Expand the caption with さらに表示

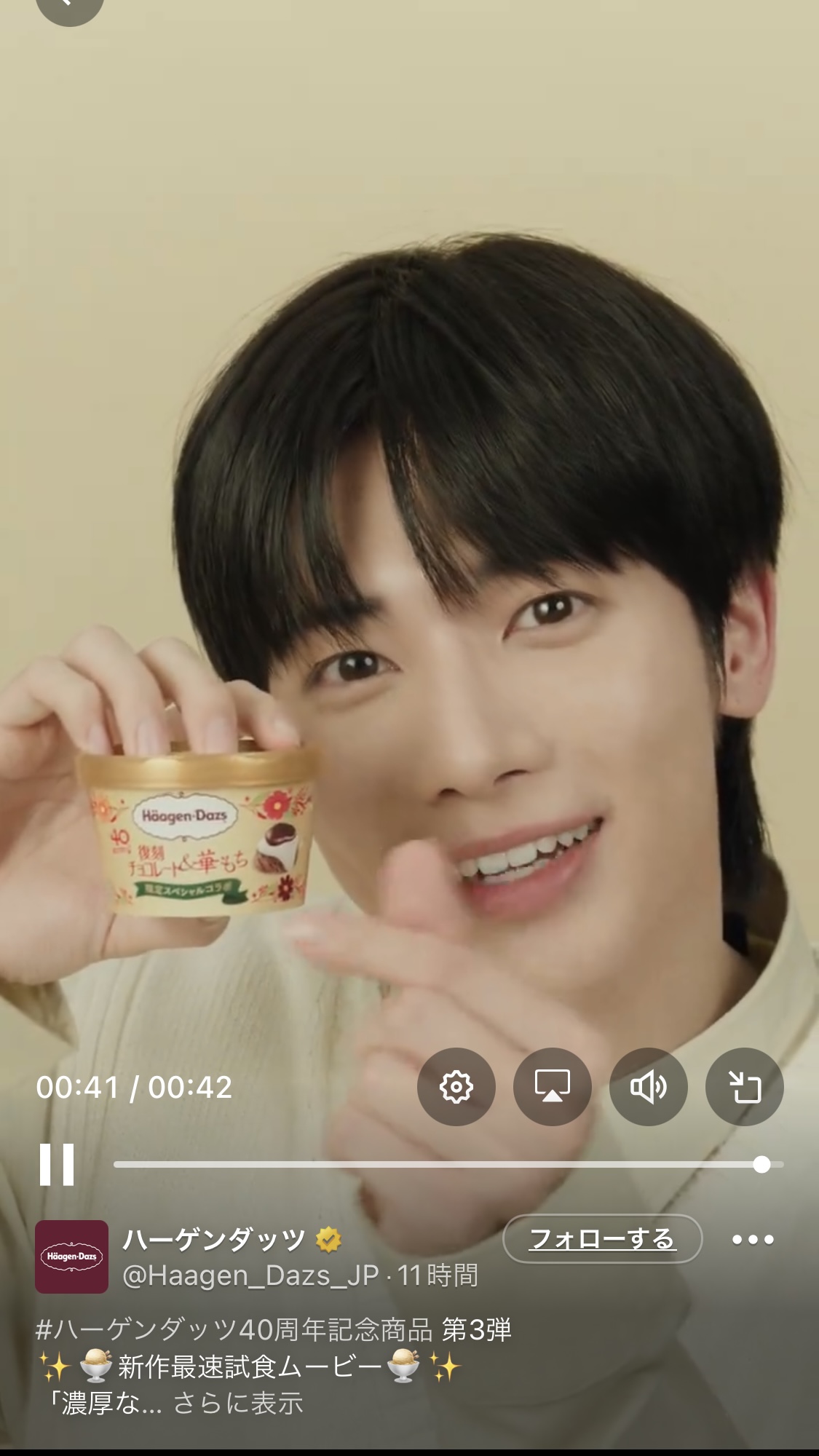click(238, 1403)
